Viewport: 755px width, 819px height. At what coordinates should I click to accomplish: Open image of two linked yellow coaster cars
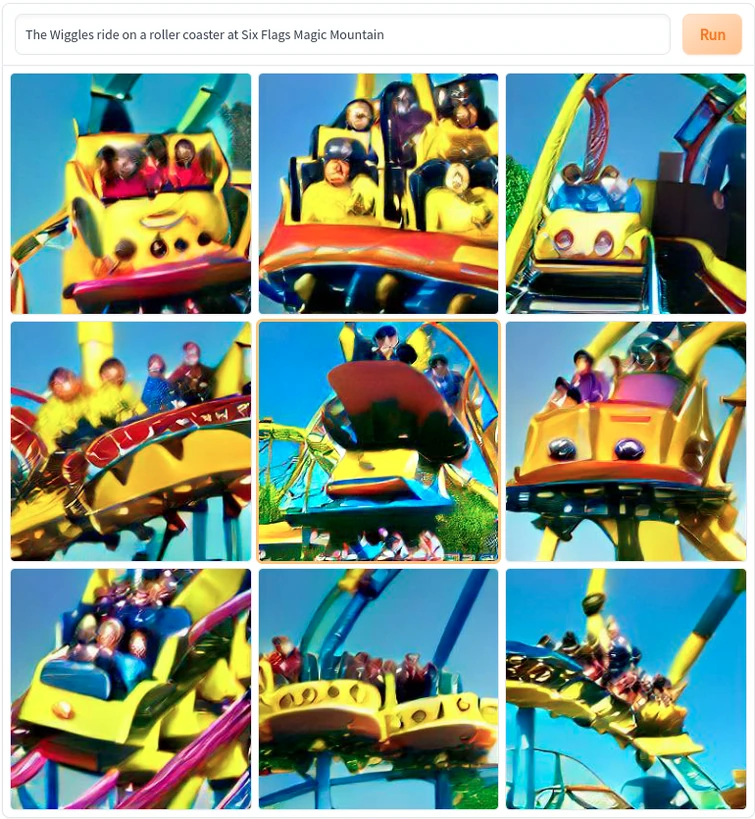[378, 689]
